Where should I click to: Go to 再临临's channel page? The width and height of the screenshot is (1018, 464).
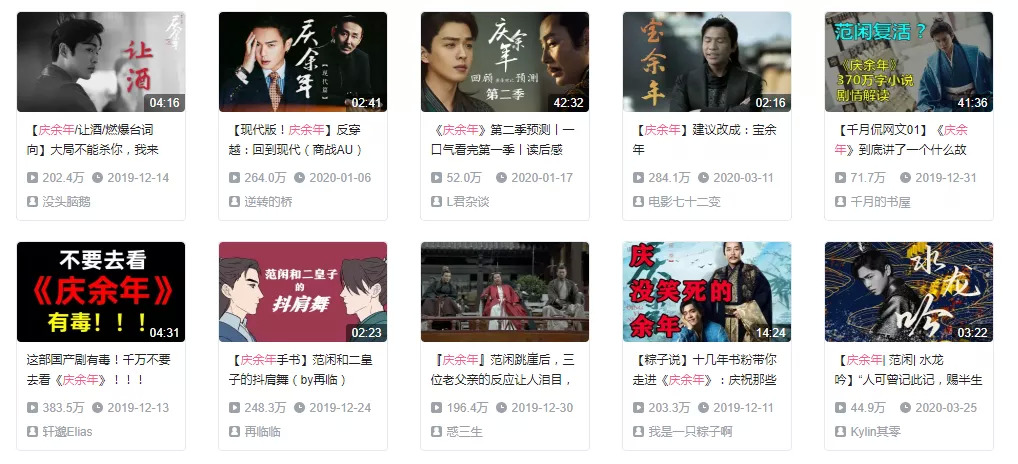(x=262, y=432)
